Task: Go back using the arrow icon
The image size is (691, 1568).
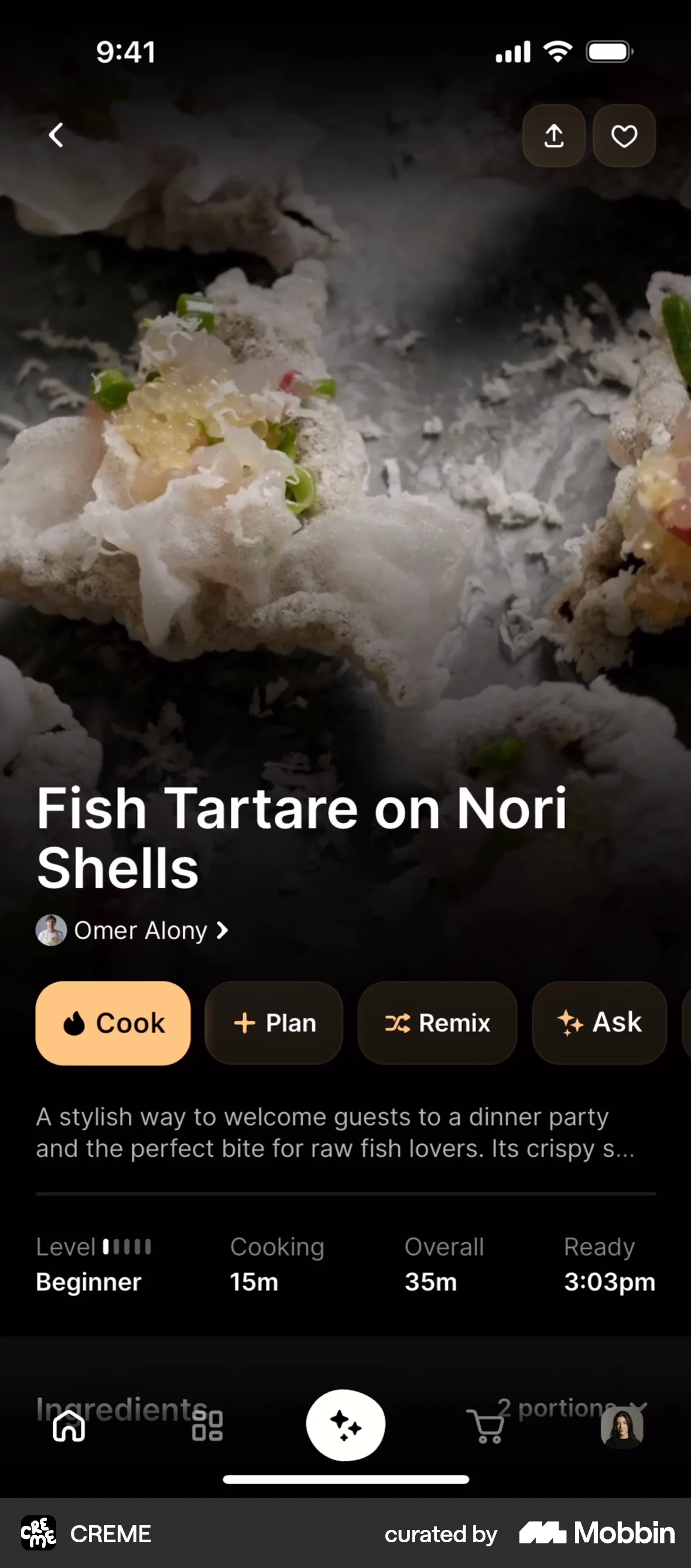Action: tap(56, 135)
